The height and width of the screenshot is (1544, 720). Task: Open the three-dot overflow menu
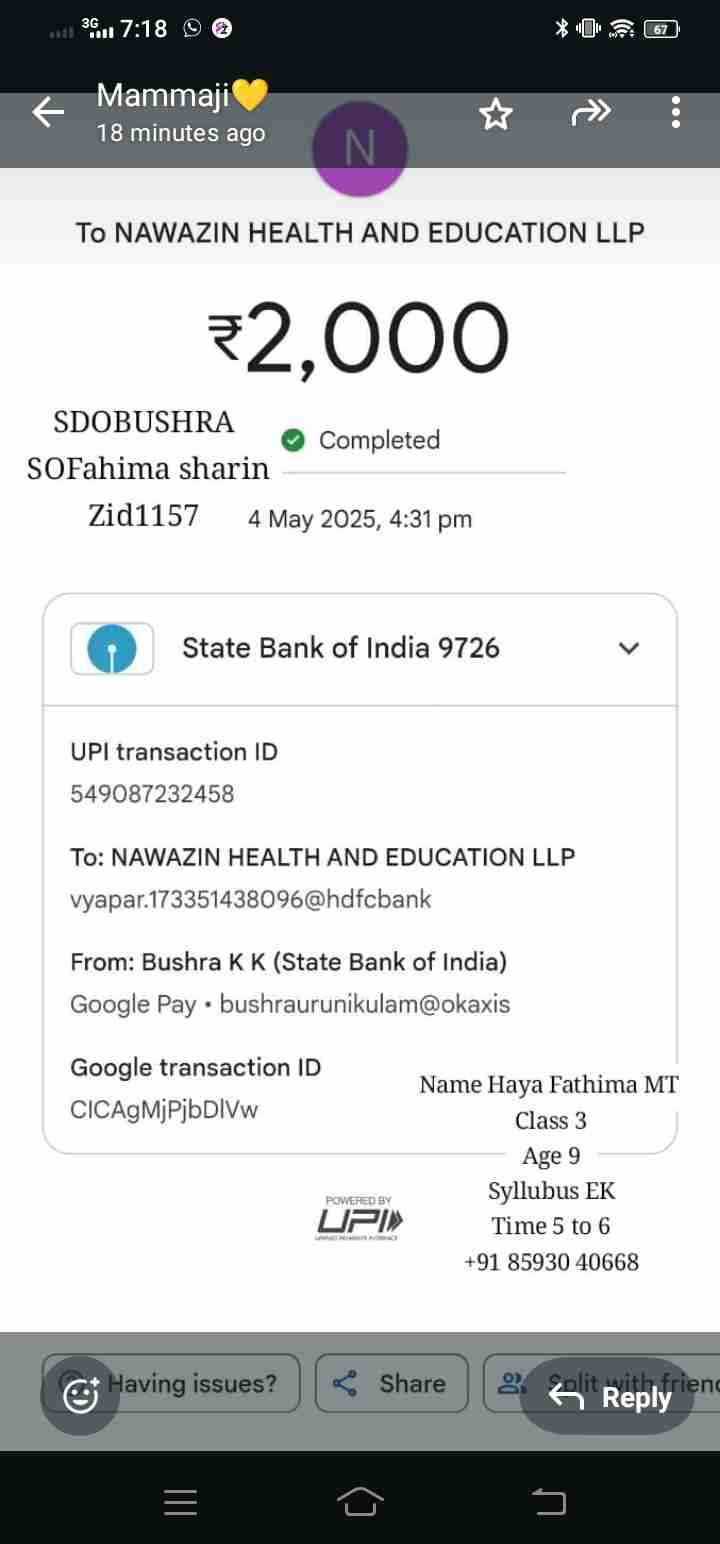pyautogui.click(x=676, y=113)
